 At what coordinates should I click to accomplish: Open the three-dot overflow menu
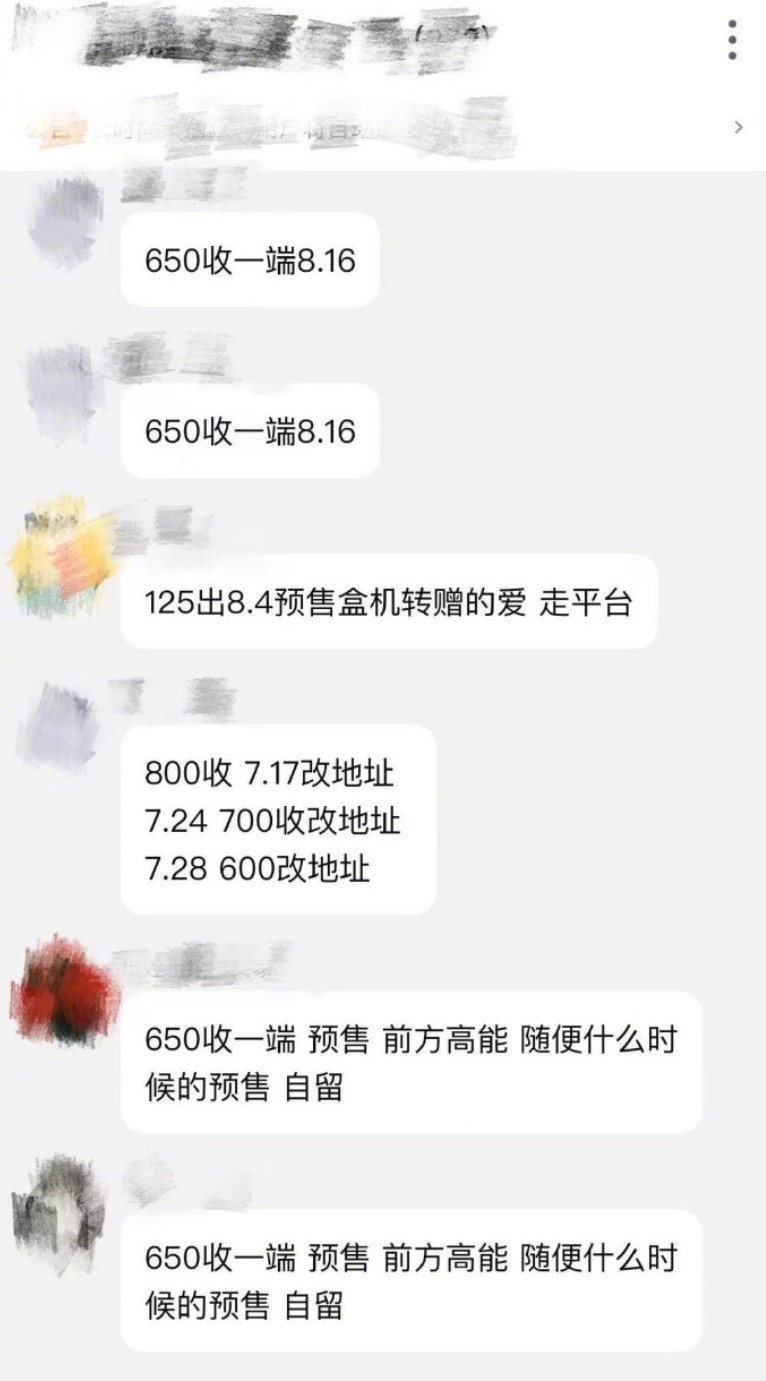pos(733,40)
